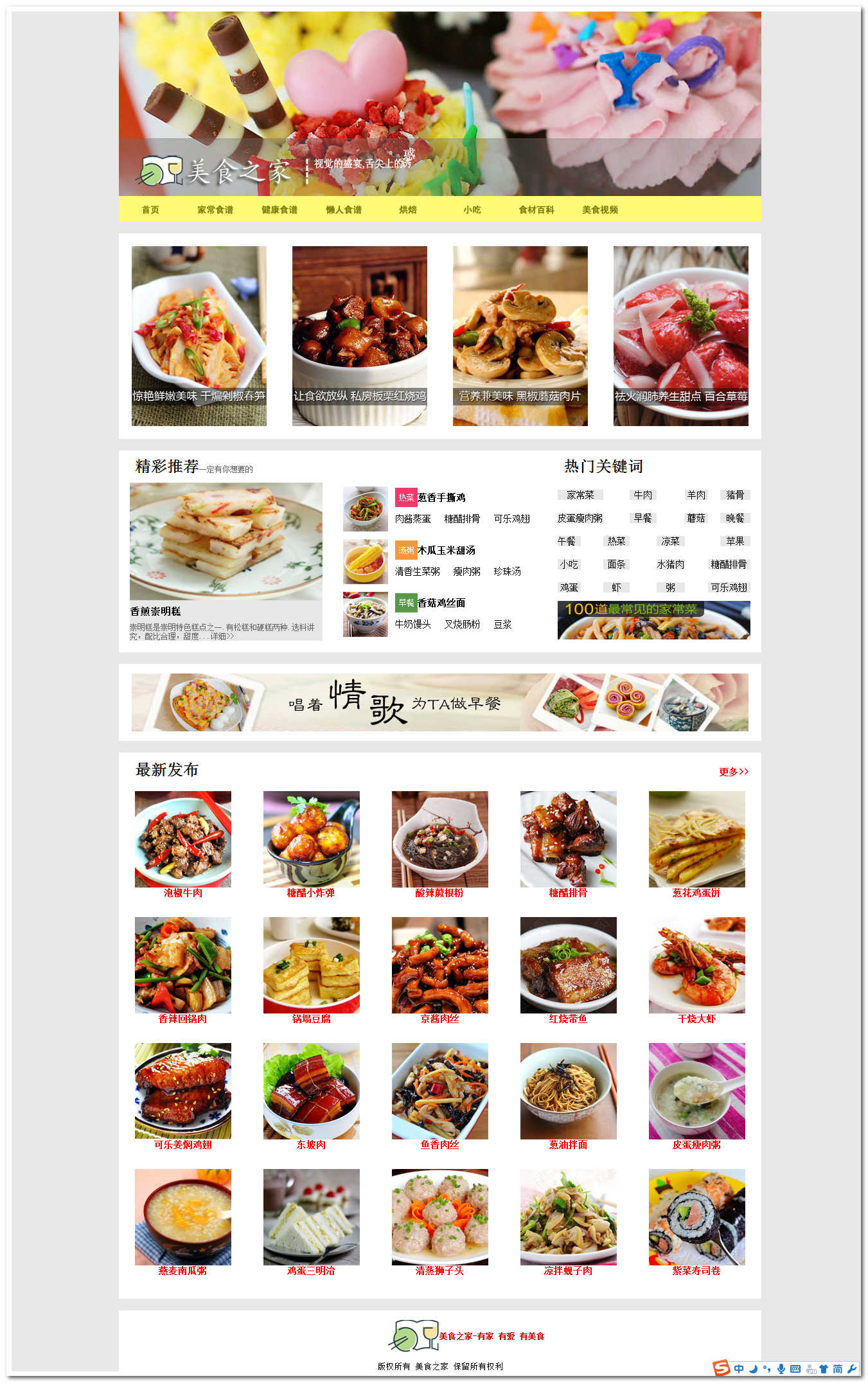Image resolution: width=868 pixels, height=1383 pixels.
Task: Open the 首页 navigation tab
Action: (150, 210)
